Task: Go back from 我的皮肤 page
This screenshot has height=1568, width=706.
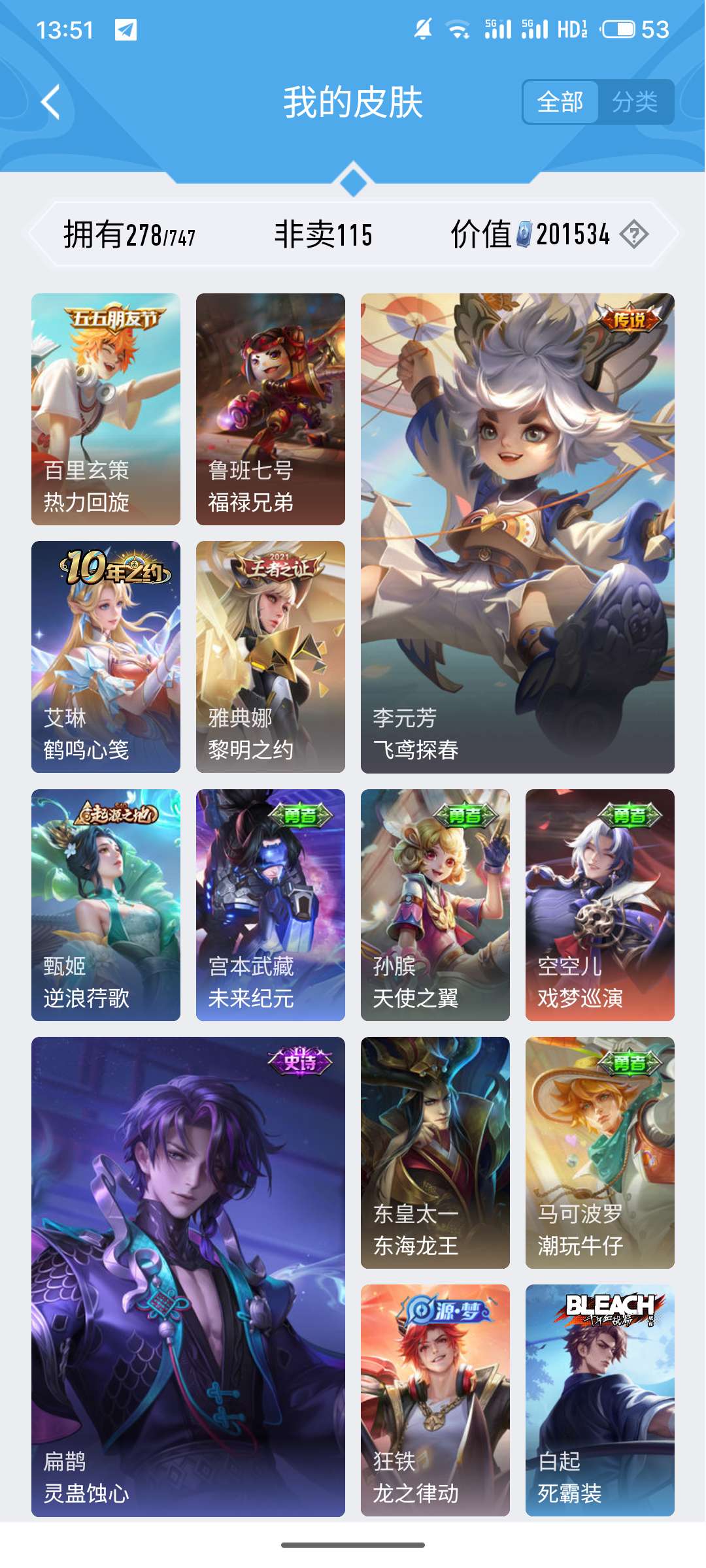Action: tap(51, 103)
